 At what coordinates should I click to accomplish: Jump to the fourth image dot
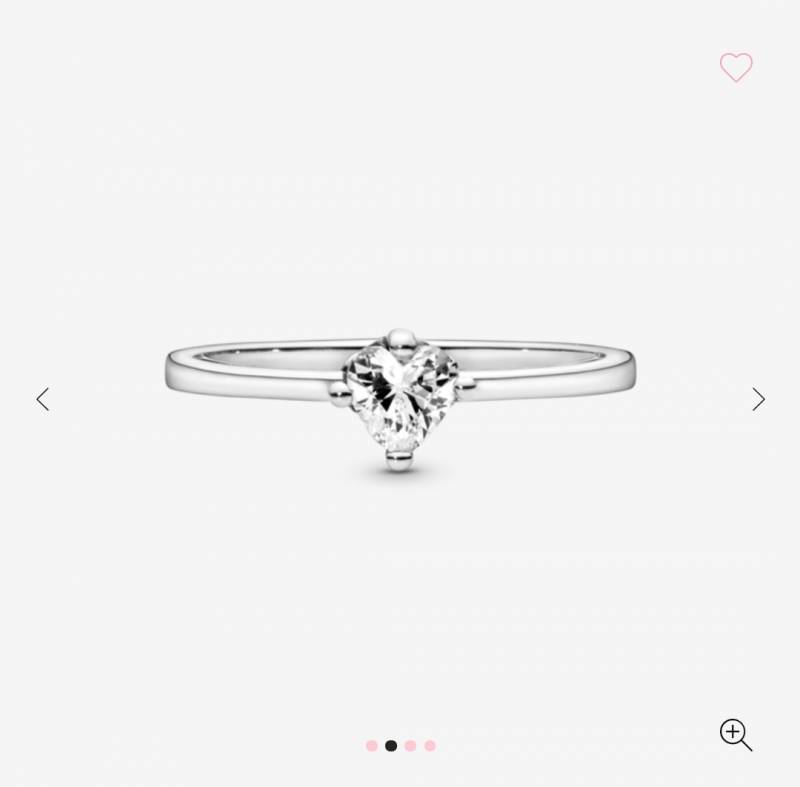coord(430,746)
